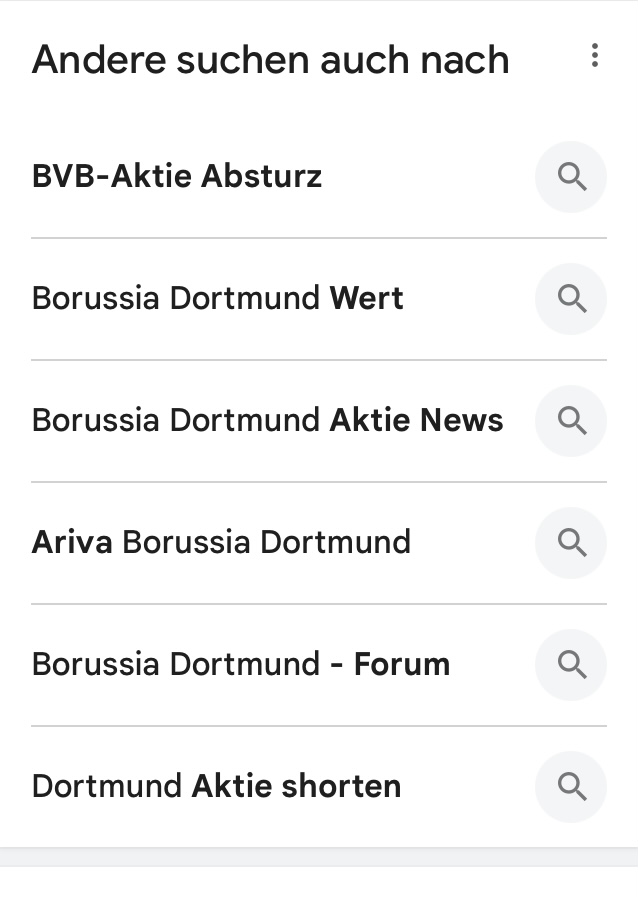Open the three-dot menu beside 'Andere suchen auch nach'
Viewport: 638px width, 897px height.
click(x=594, y=56)
